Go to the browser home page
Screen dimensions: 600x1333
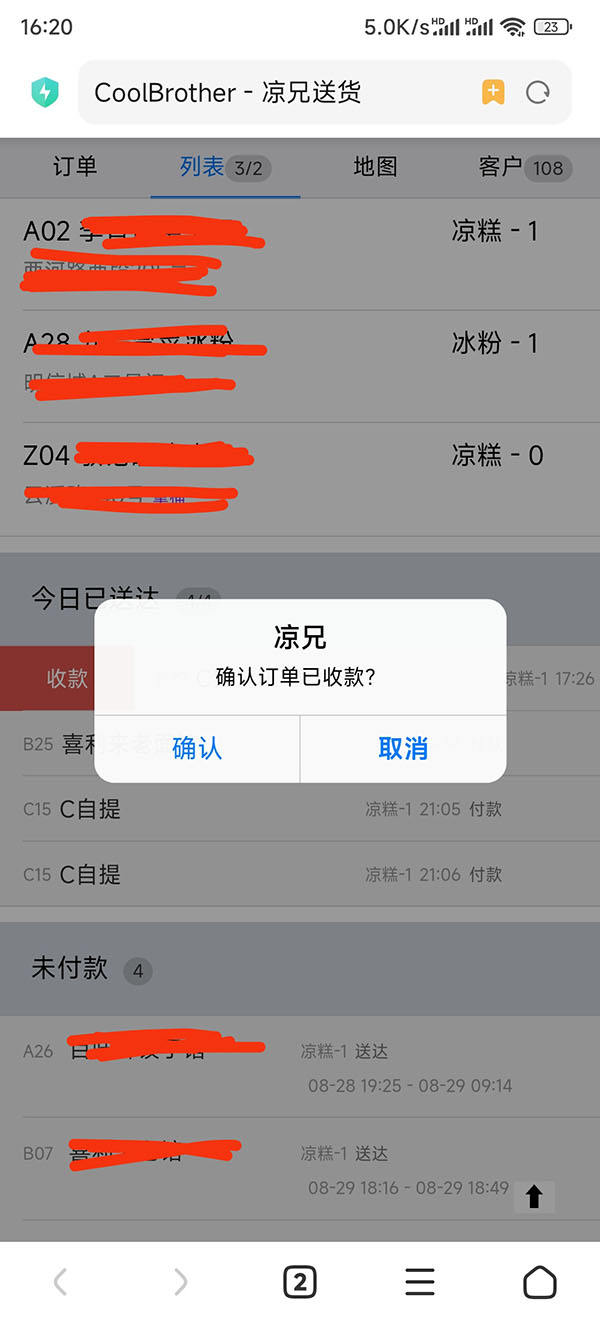(540, 1281)
